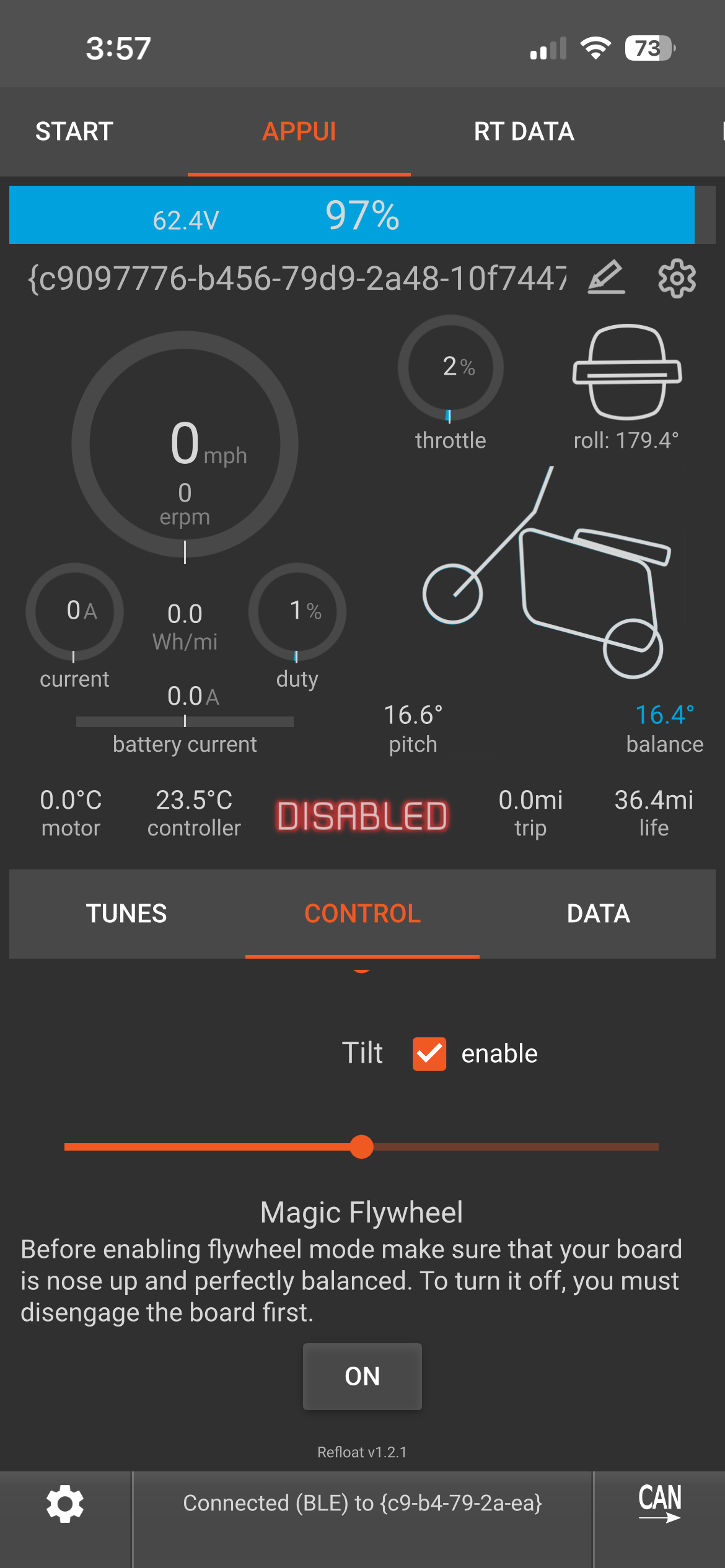This screenshot has height=1568, width=725.
Task: Select the CONTROL tab
Action: tap(362, 913)
